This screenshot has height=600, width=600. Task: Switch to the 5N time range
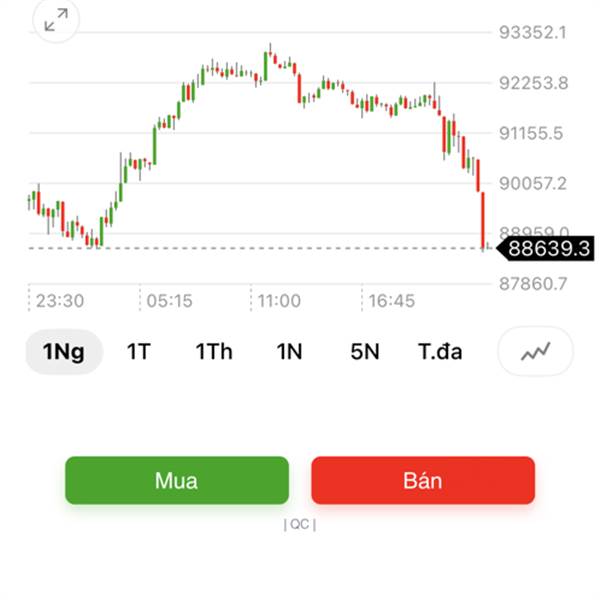pos(365,351)
